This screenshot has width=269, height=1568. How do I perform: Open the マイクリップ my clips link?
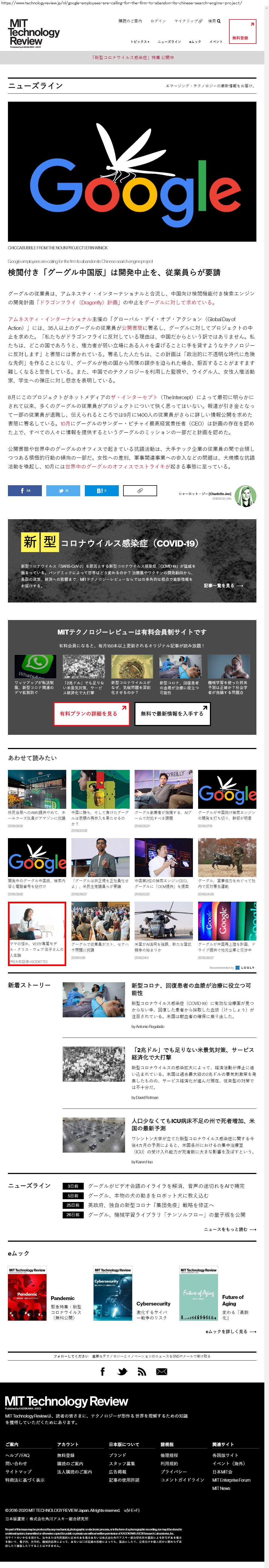click(x=188, y=21)
